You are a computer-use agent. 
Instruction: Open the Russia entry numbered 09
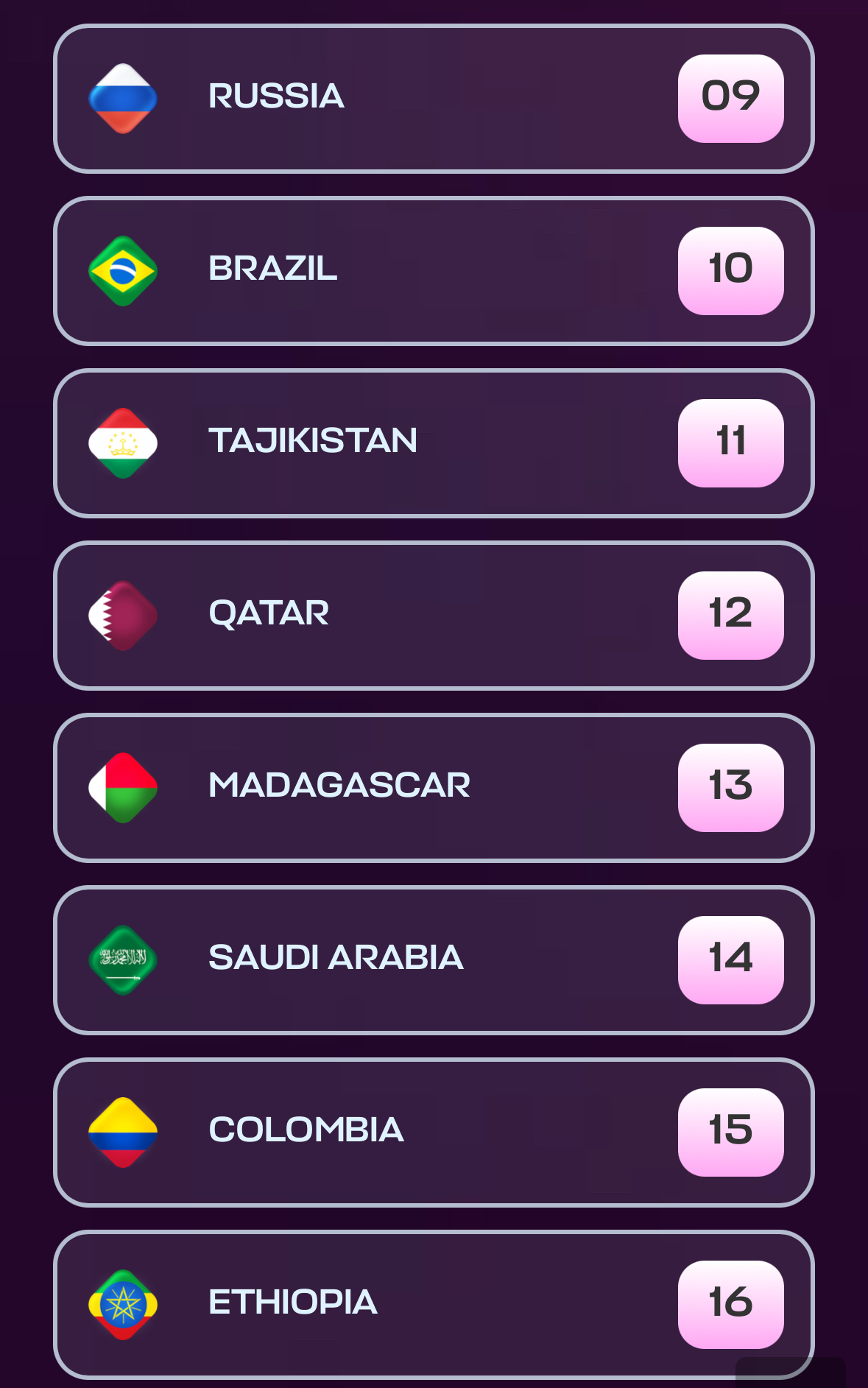click(434, 99)
